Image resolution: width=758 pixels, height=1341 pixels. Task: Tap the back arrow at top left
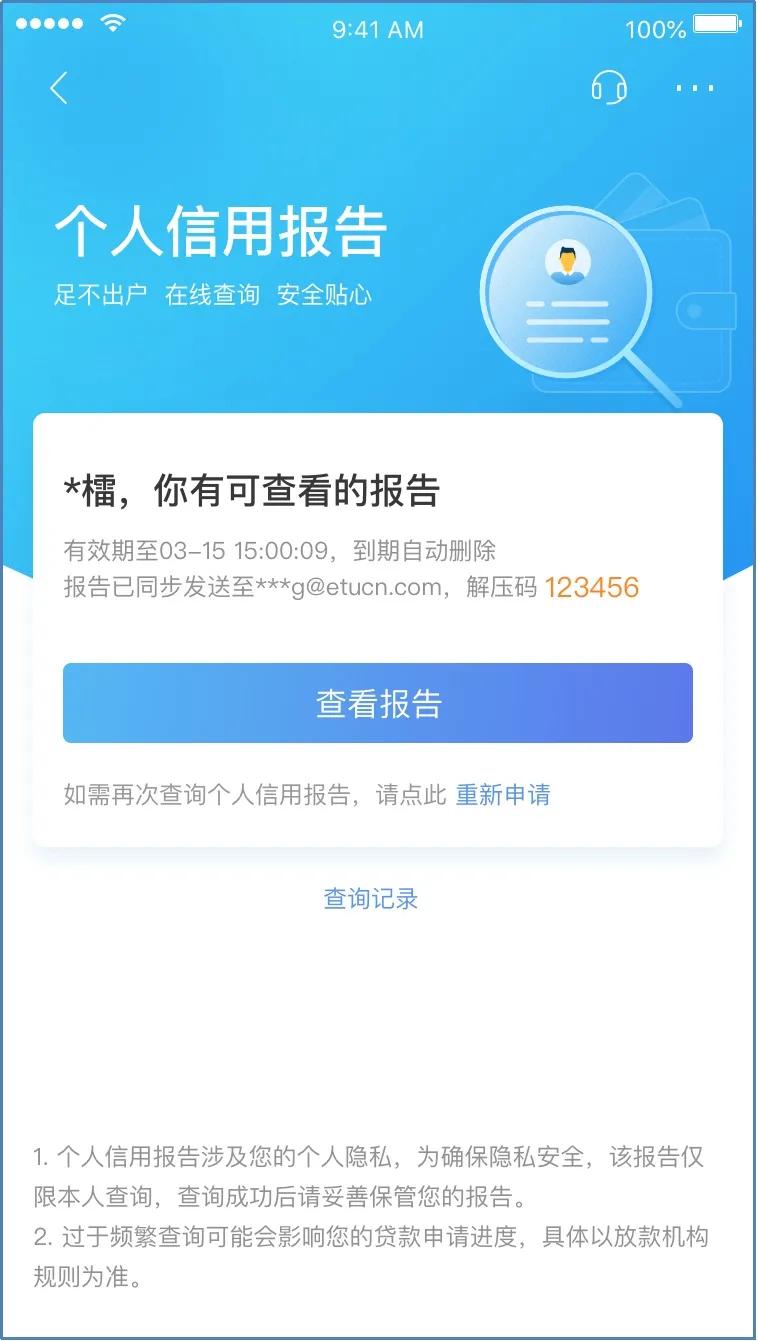point(57,89)
